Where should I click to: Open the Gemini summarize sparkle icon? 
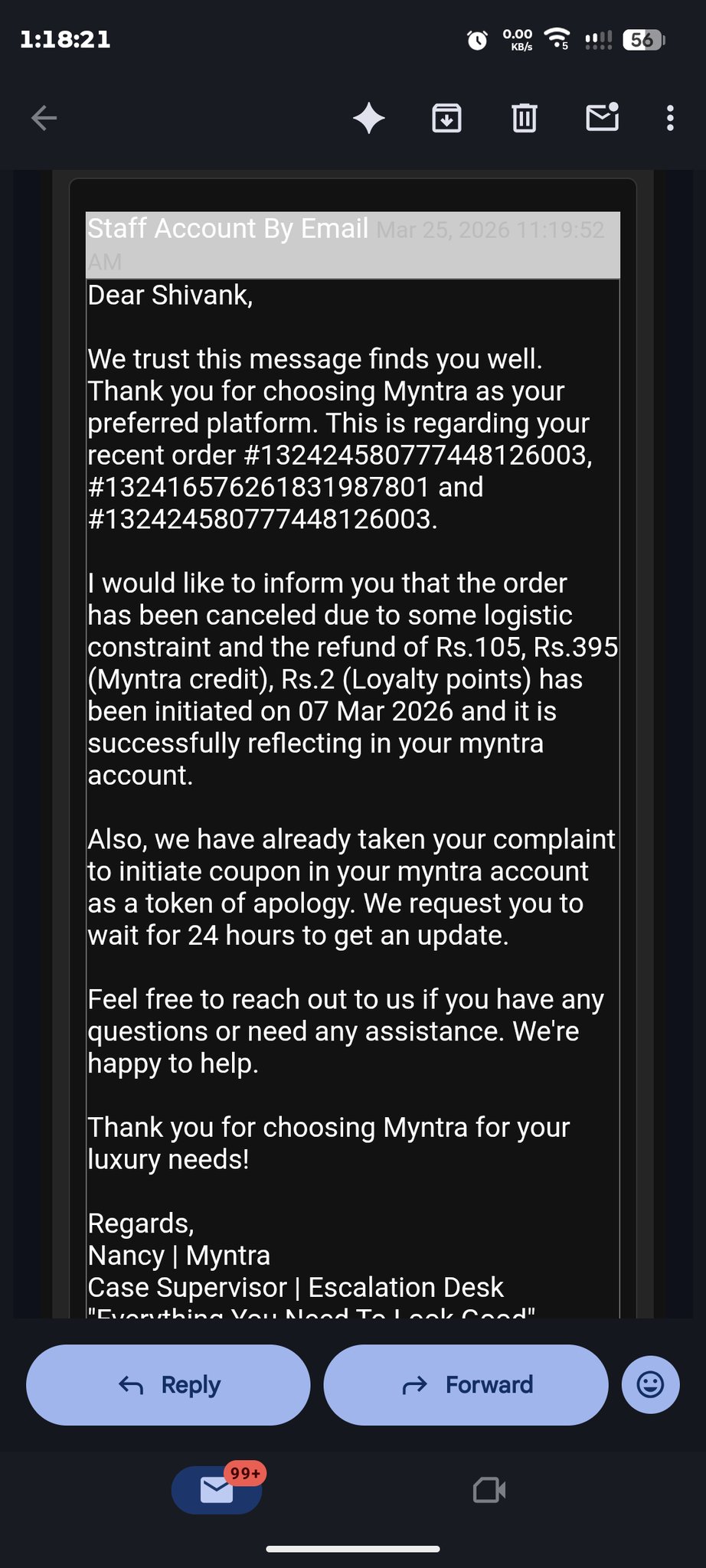point(369,118)
